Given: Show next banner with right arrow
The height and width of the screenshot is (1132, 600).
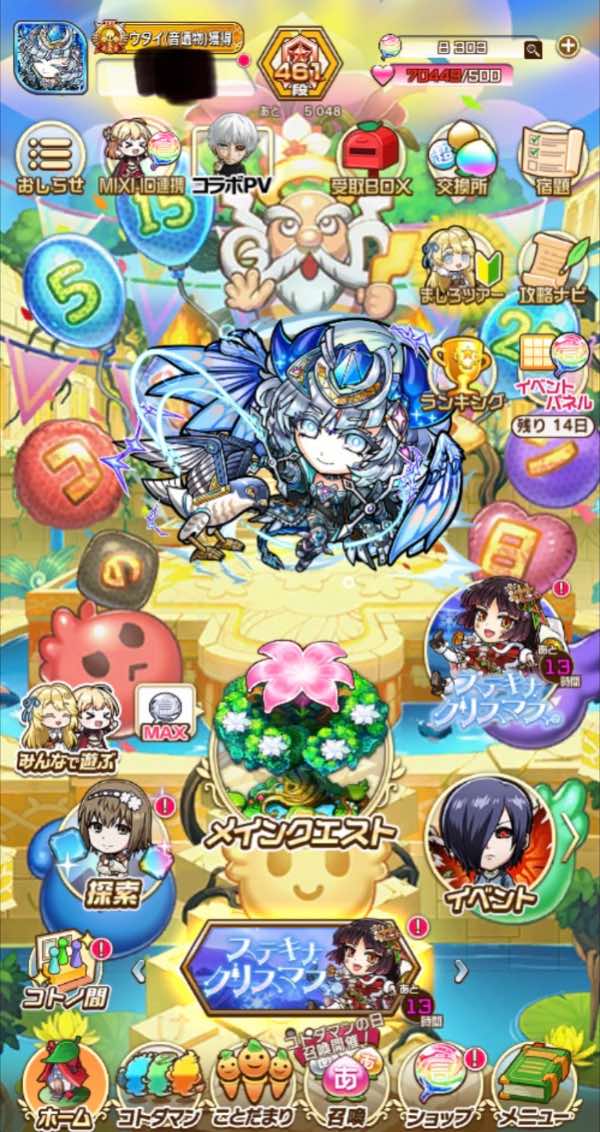Looking at the screenshot, I should [x=461, y=969].
